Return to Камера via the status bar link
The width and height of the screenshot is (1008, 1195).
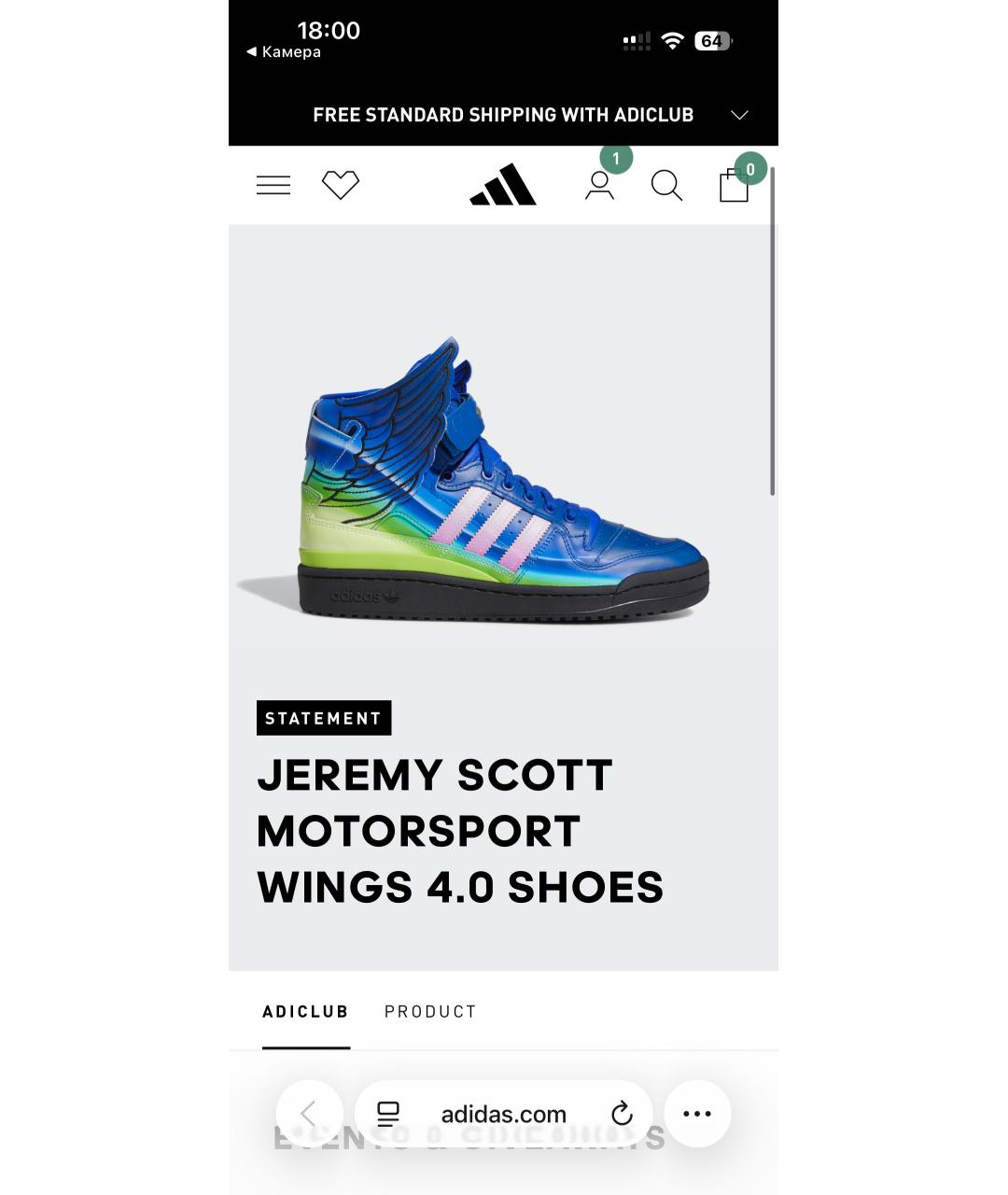coord(281,51)
